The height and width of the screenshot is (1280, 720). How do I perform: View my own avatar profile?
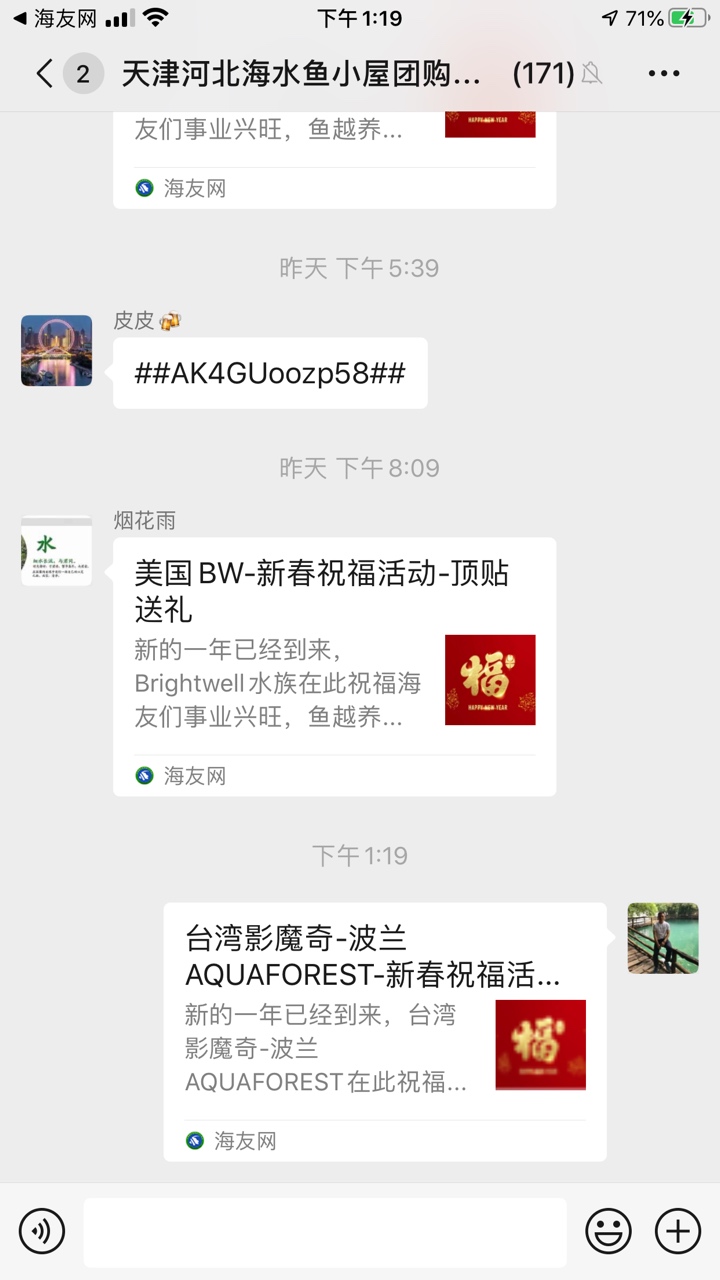[x=662, y=938]
